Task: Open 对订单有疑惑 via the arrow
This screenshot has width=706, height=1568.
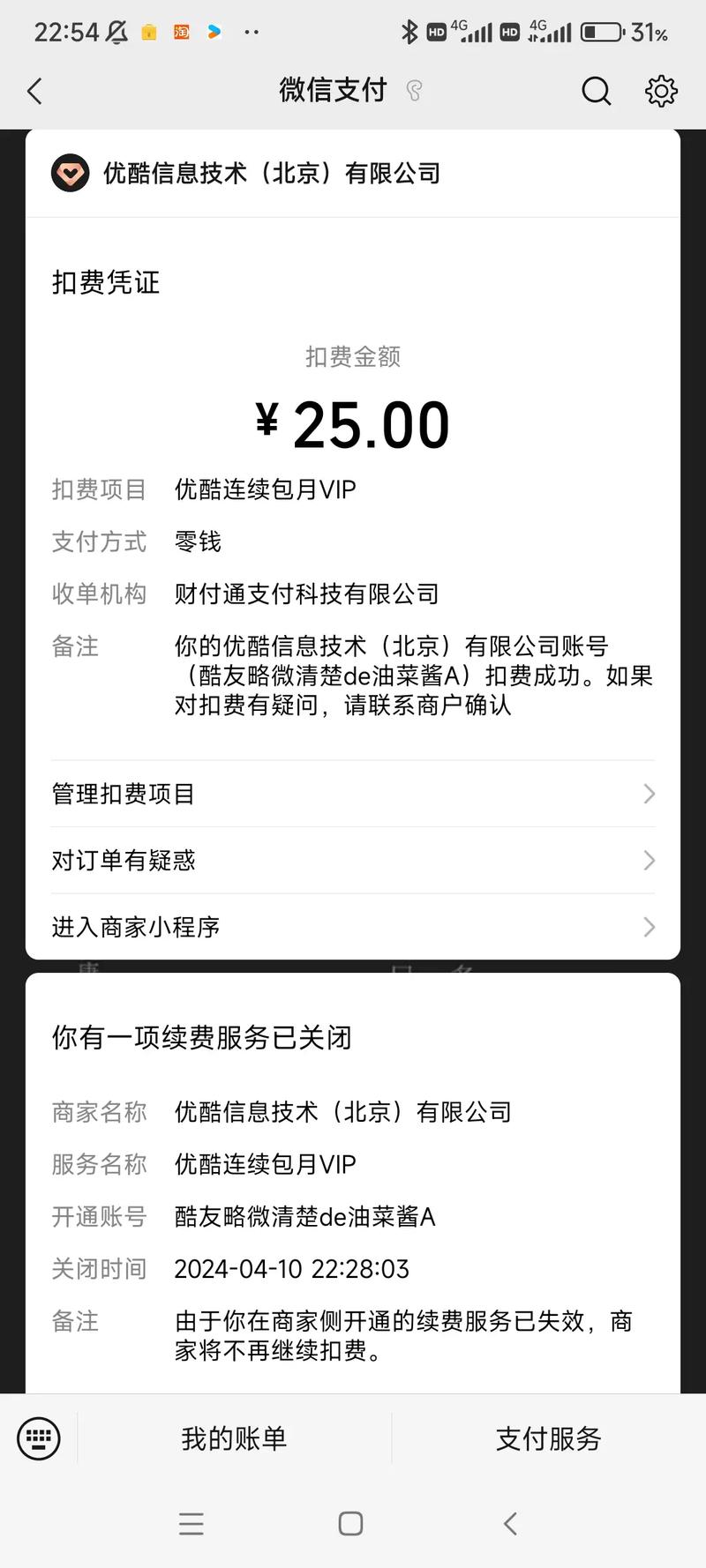Action: (x=650, y=861)
